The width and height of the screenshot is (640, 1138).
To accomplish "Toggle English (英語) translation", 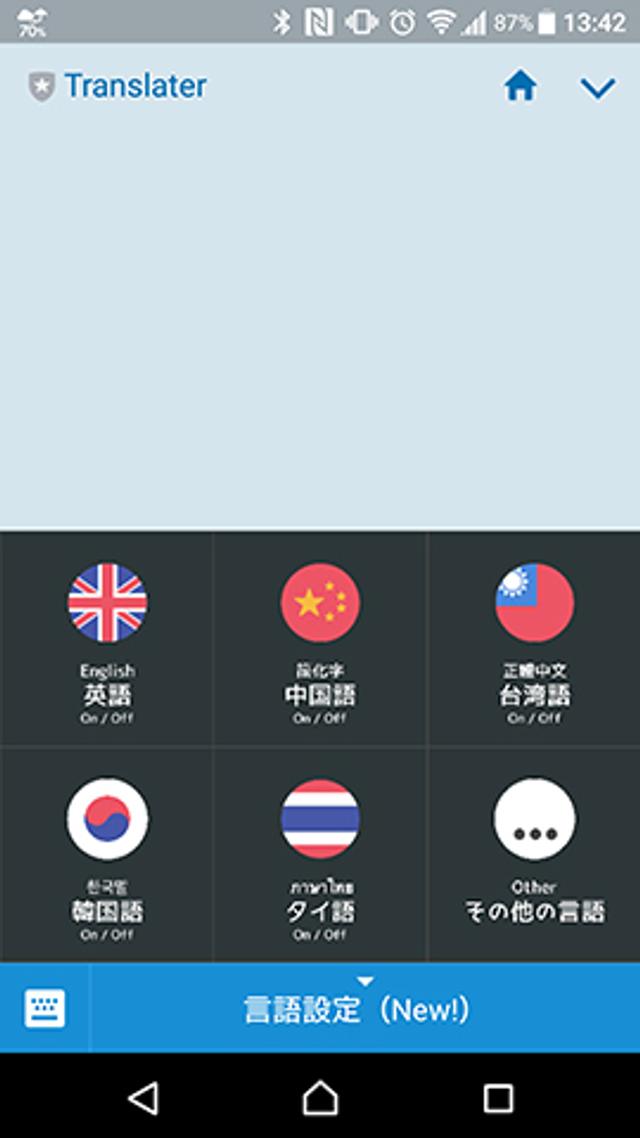I will pos(107,640).
